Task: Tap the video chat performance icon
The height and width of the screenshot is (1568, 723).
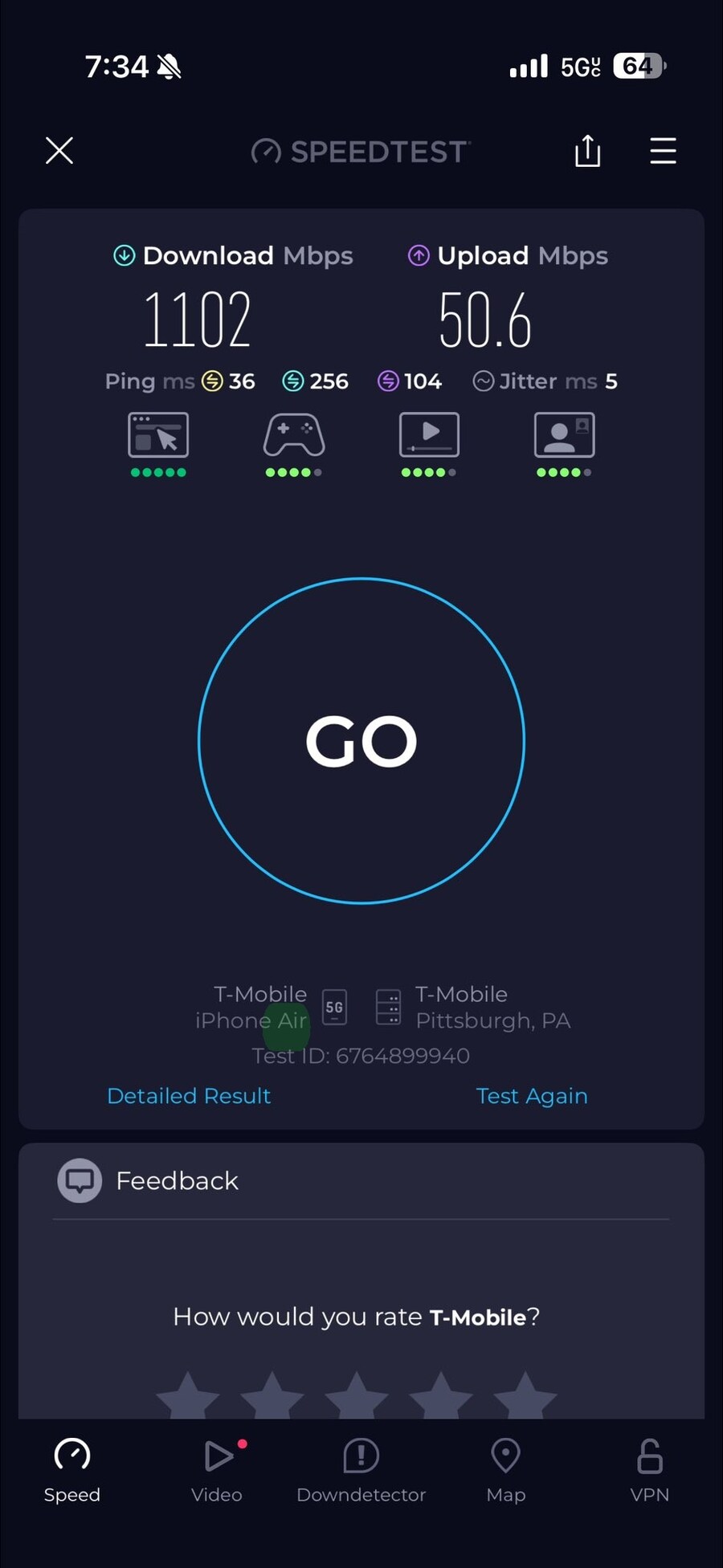Action: [x=563, y=434]
